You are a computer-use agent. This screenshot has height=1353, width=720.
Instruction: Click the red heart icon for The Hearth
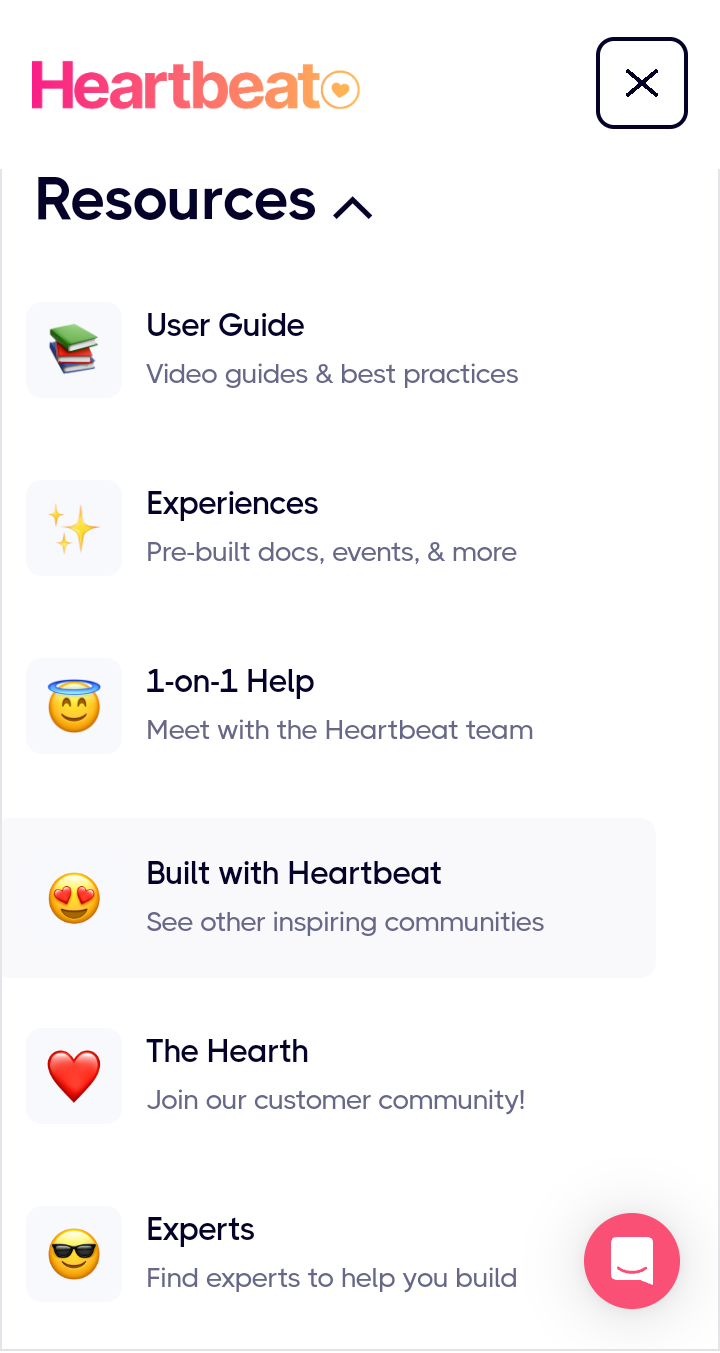click(73, 1076)
